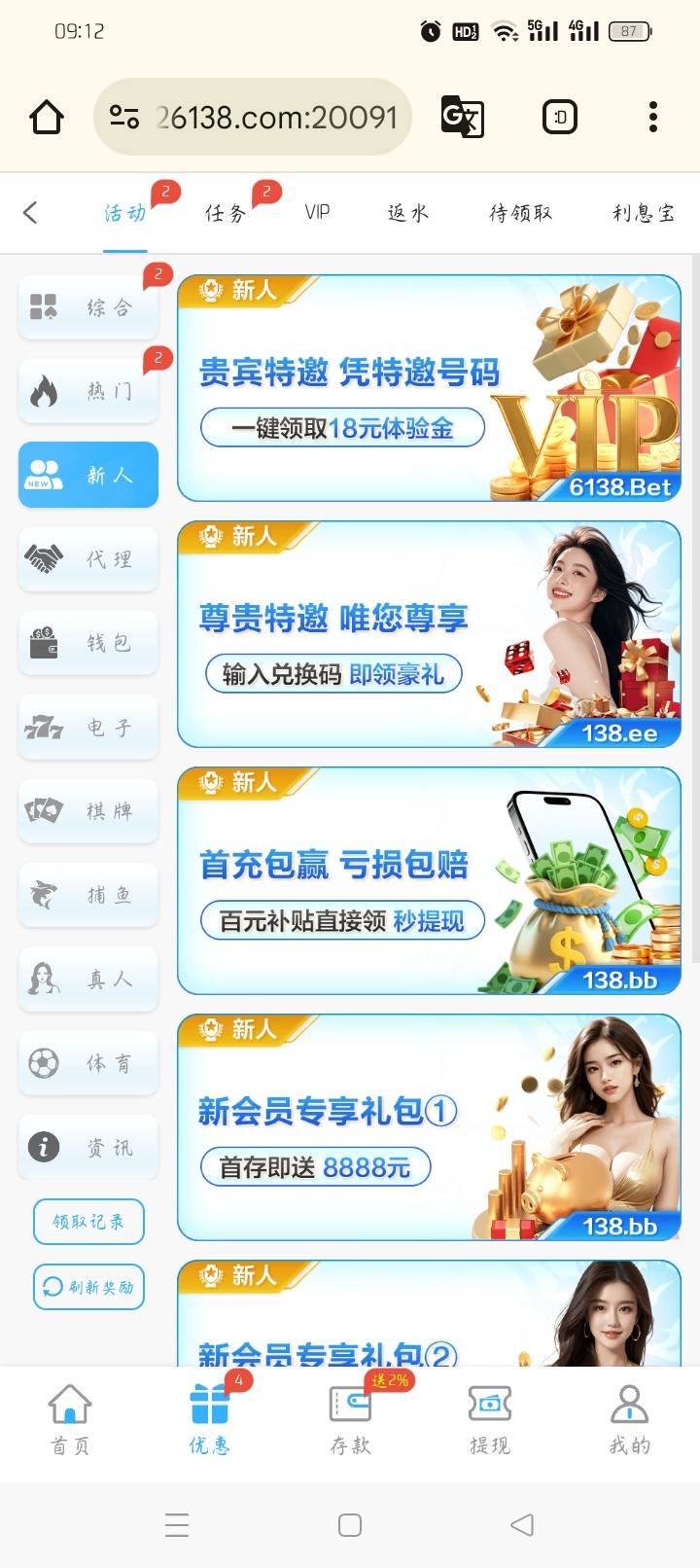Open the 贵宾特邀 凭特邀号码 banner
700x1568 pixels.
(429, 388)
